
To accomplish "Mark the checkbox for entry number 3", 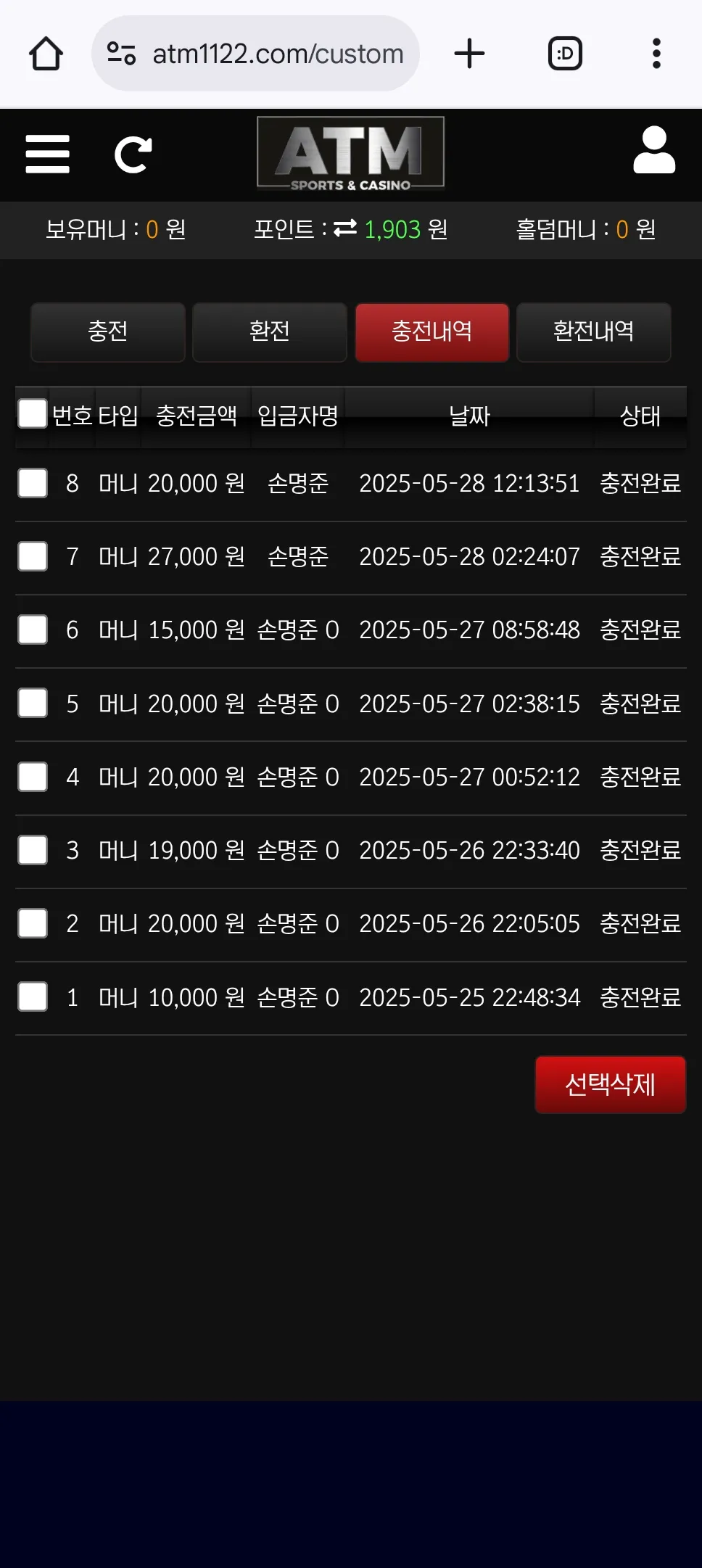I will pyautogui.click(x=33, y=850).
